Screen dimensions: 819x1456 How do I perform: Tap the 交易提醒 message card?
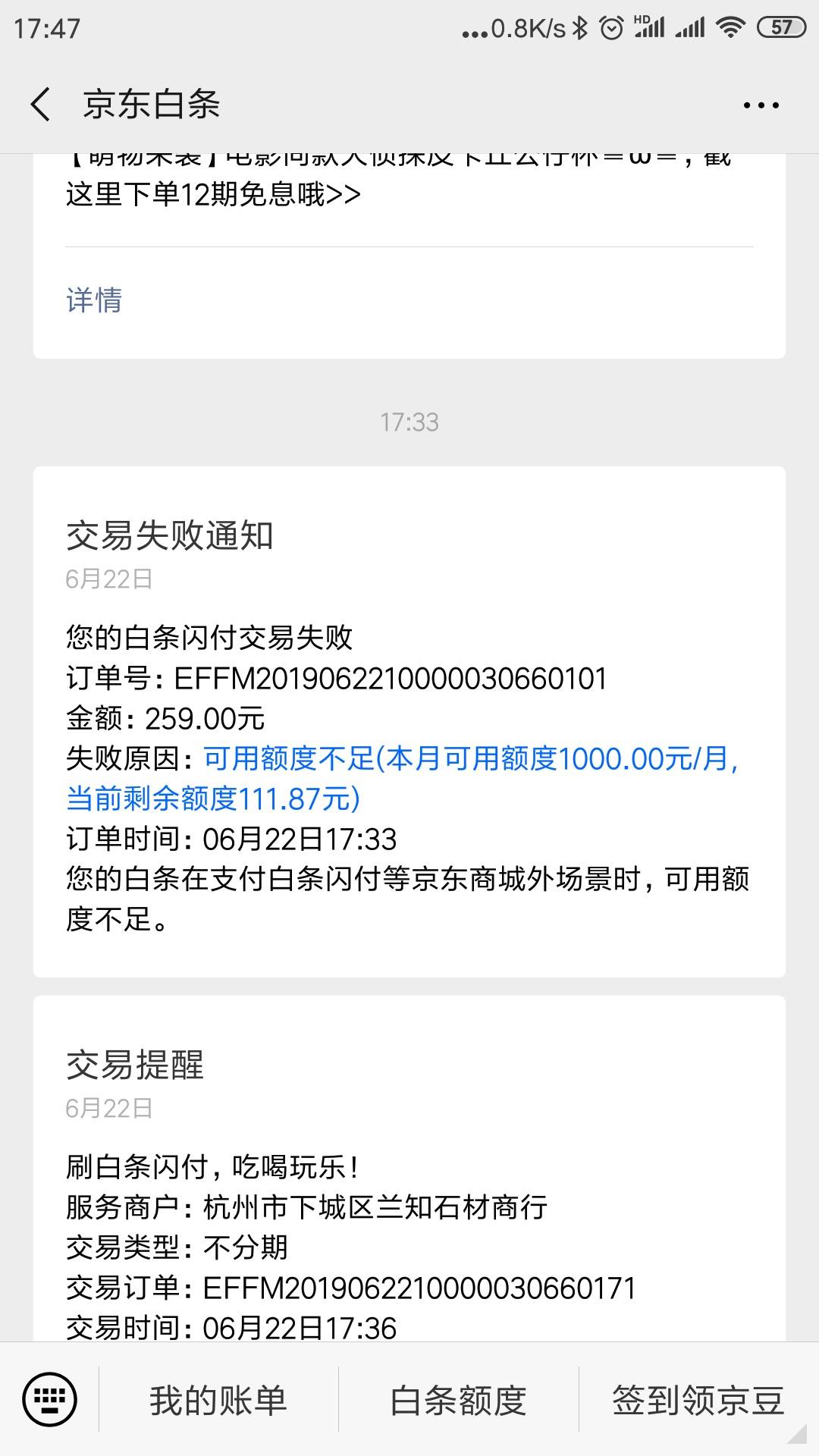coord(409,1175)
